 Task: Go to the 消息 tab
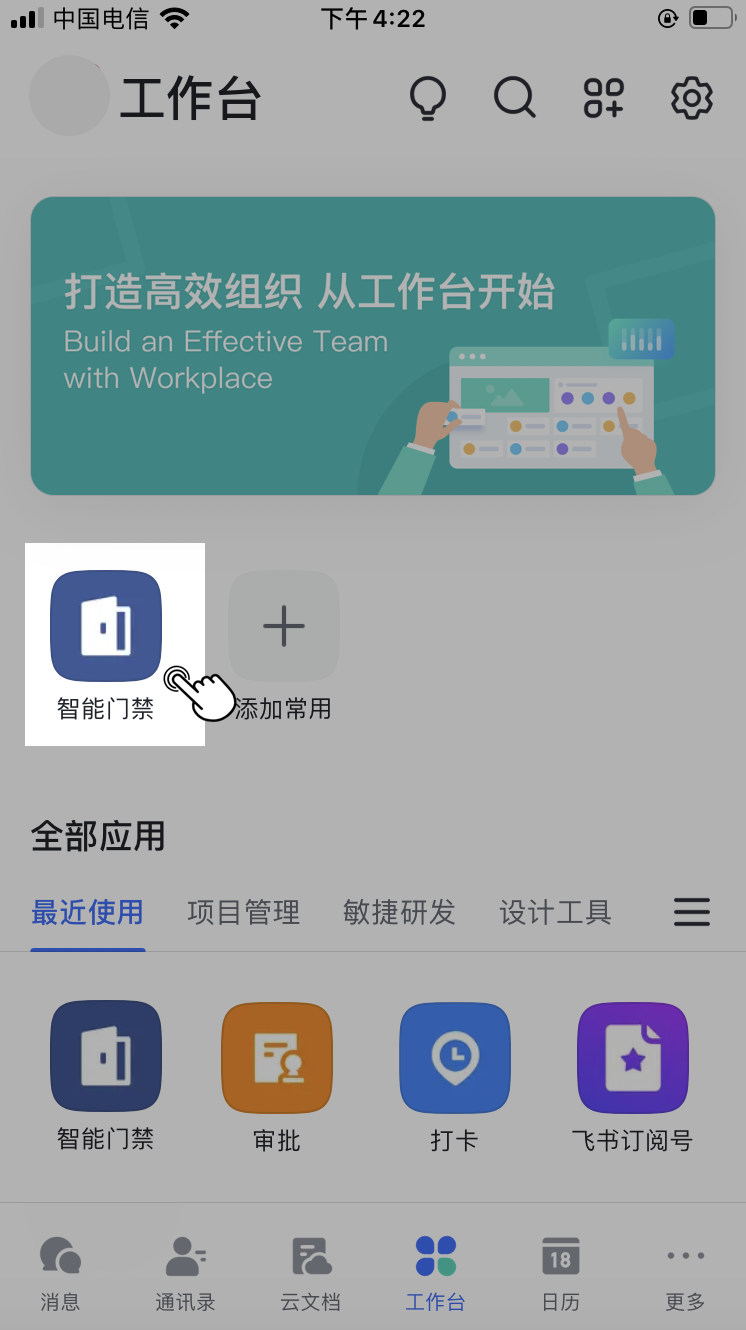pos(60,1272)
